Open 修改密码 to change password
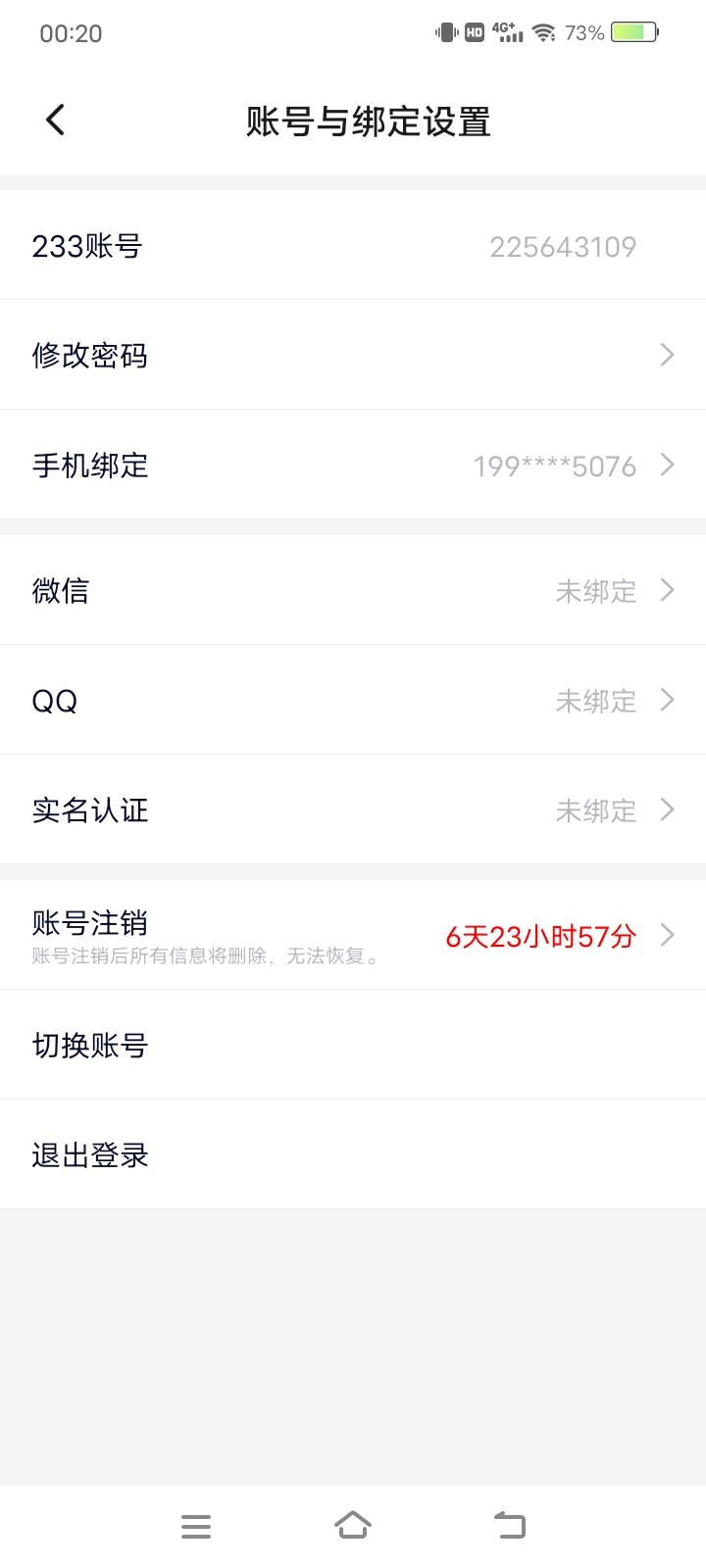The height and width of the screenshot is (1568, 706). [353, 355]
